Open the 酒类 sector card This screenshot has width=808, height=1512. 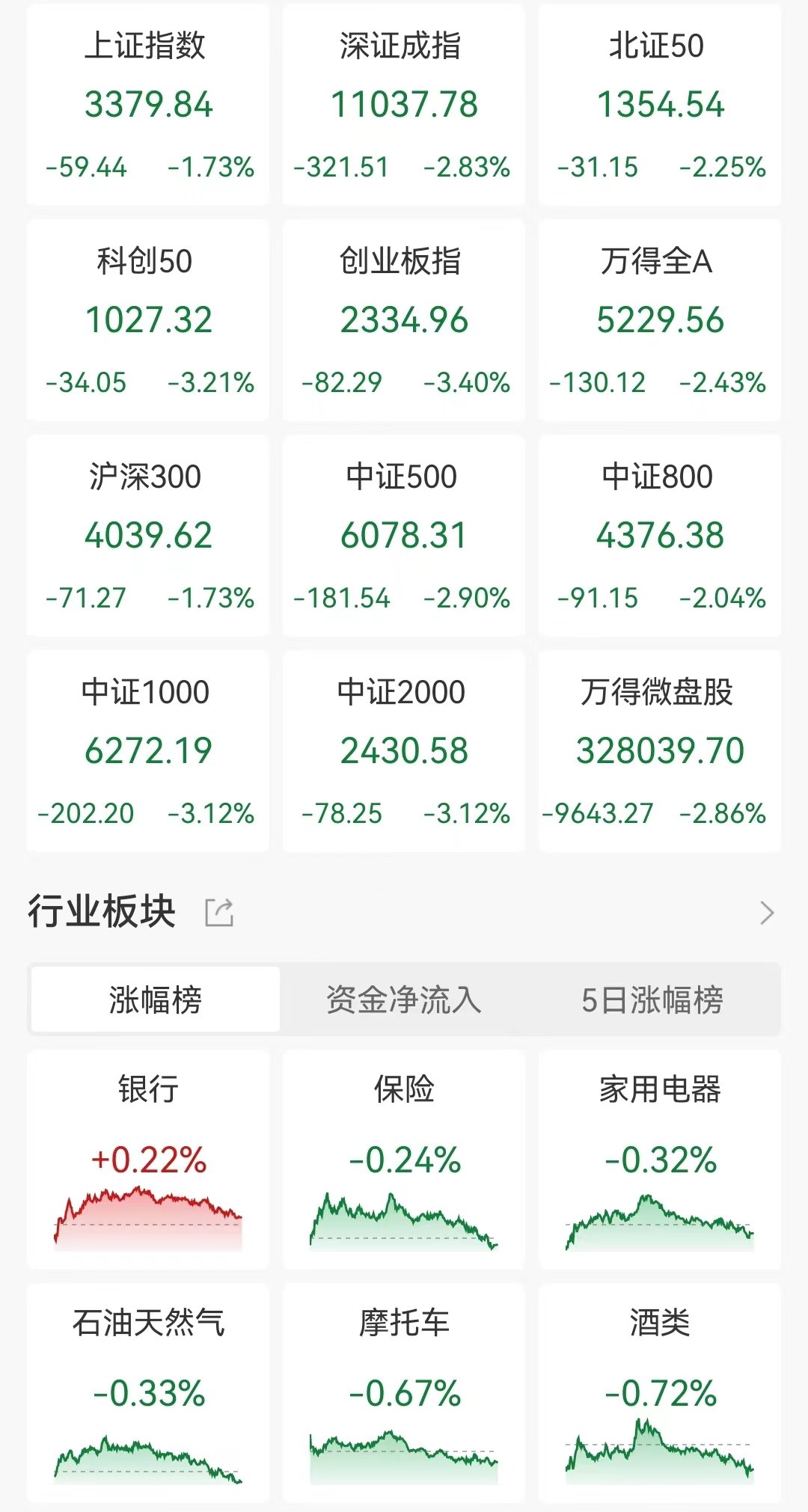tap(660, 1393)
